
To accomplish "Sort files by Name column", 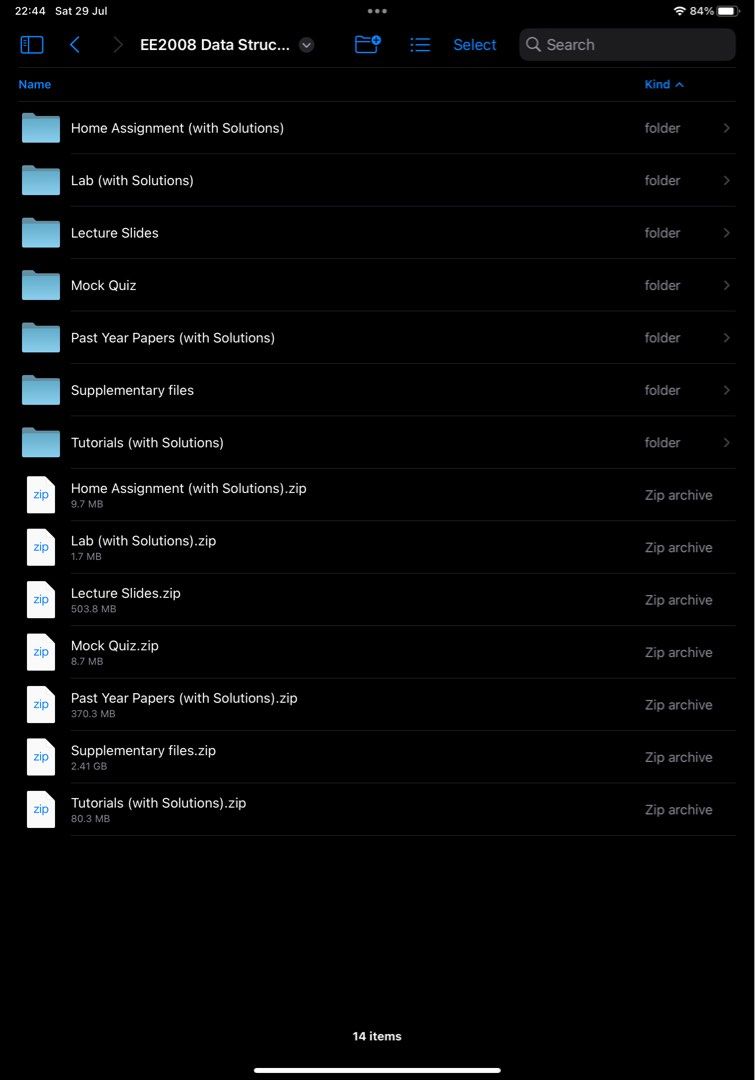I will [35, 85].
